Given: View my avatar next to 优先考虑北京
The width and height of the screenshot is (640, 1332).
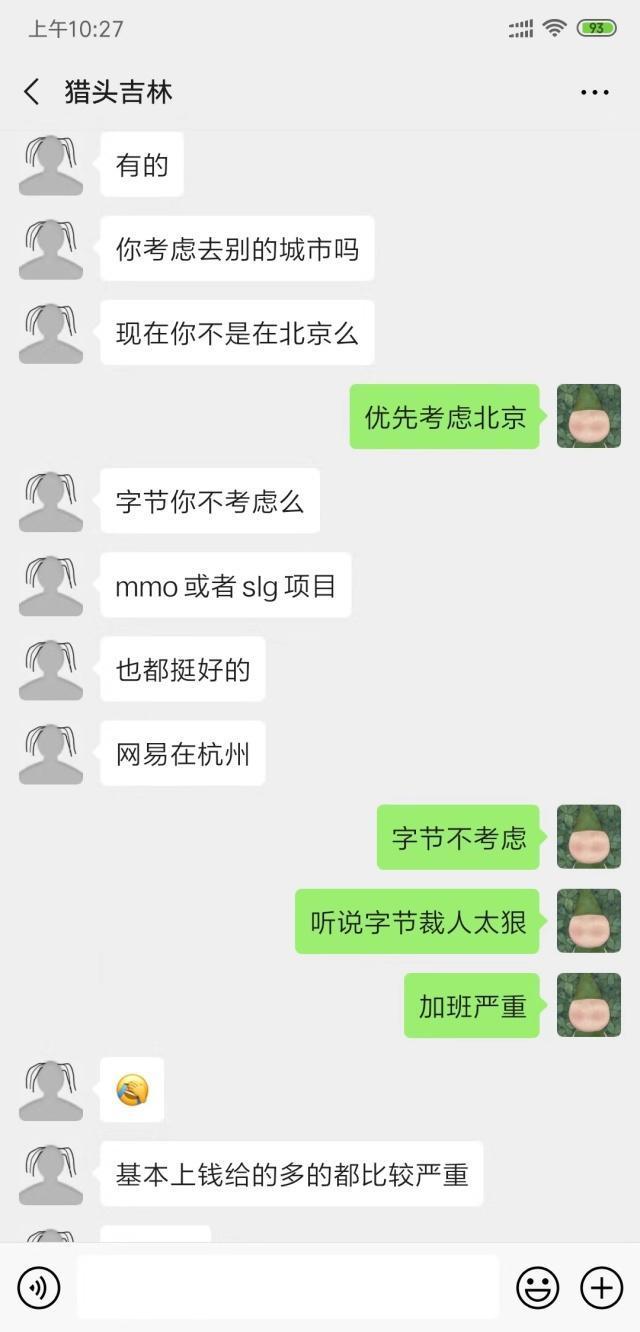Looking at the screenshot, I should (x=588, y=416).
